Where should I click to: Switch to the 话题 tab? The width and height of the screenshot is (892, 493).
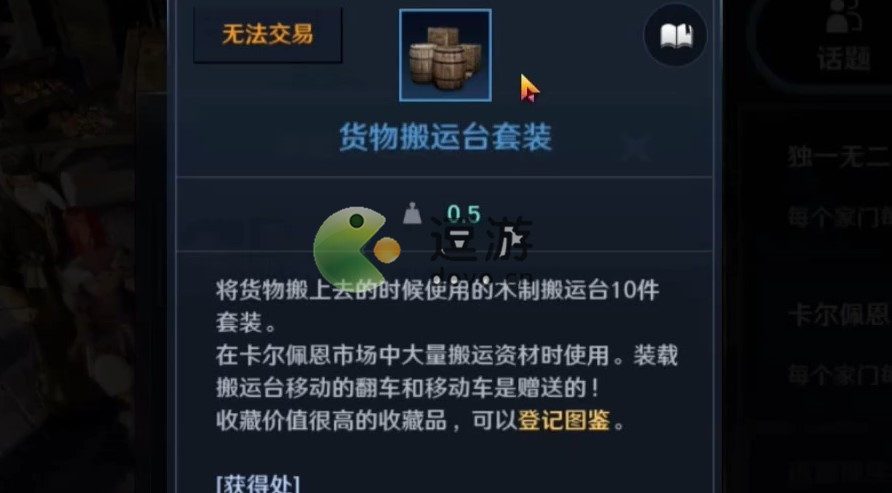point(844,40)
